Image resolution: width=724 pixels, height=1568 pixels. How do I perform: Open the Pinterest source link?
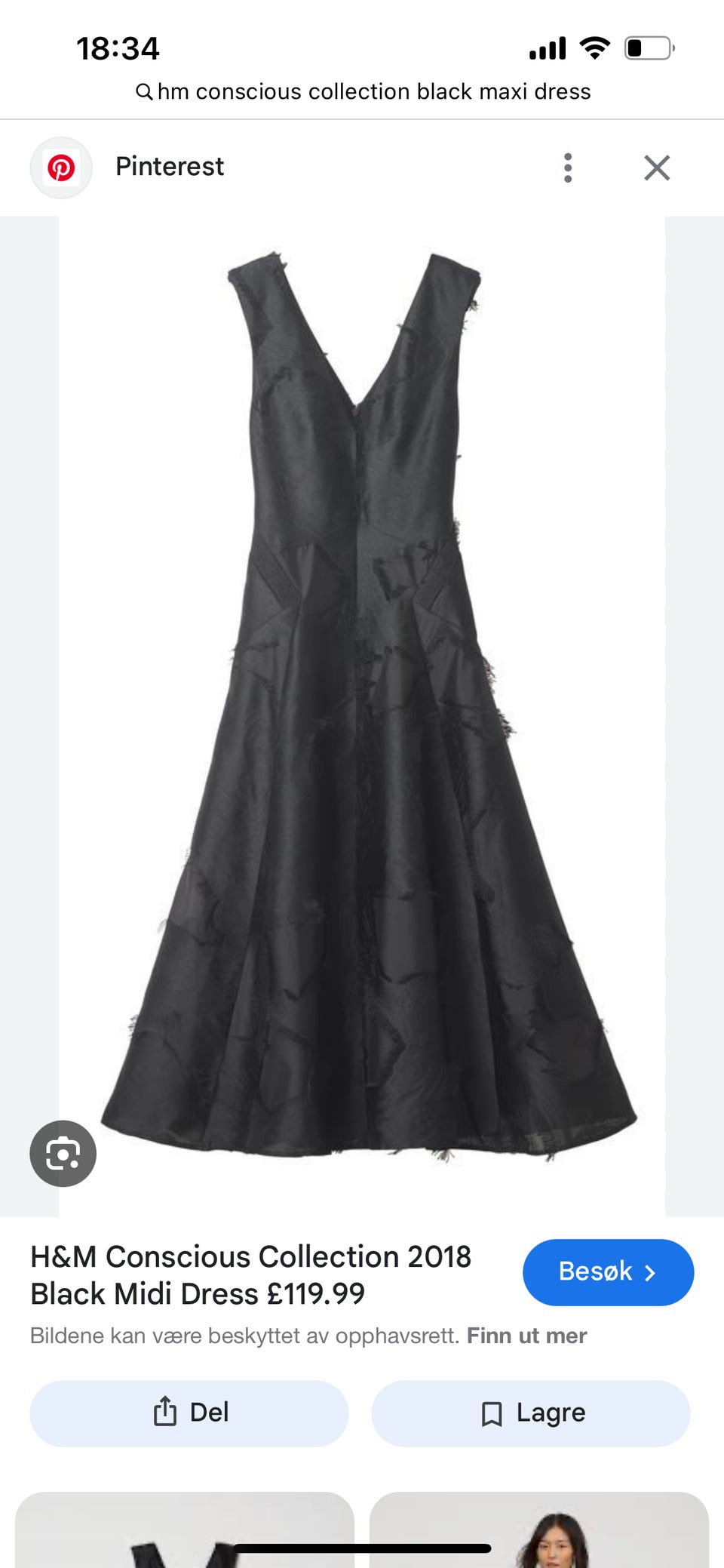169,167
